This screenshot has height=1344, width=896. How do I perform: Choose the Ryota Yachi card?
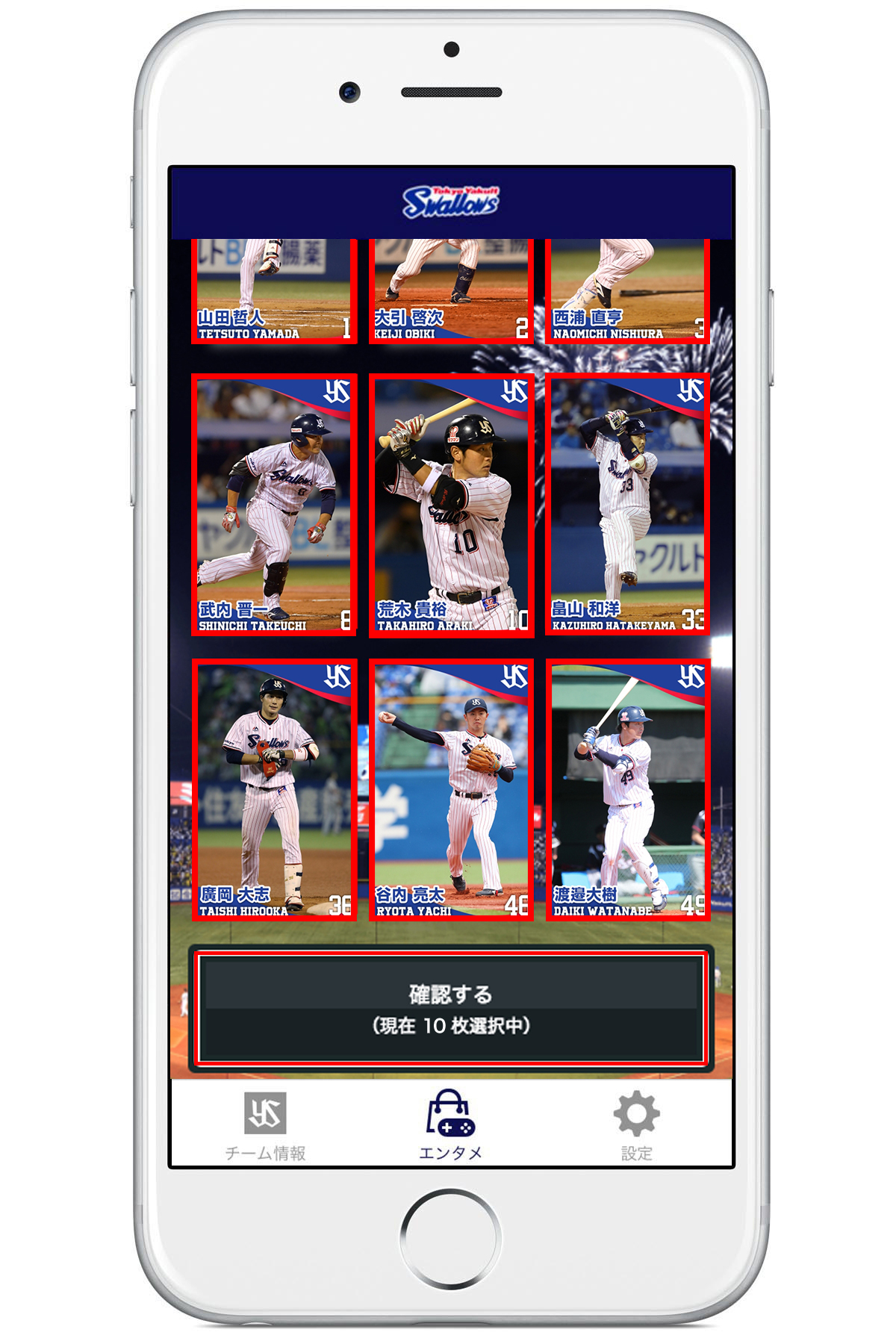tap(451, 789)
